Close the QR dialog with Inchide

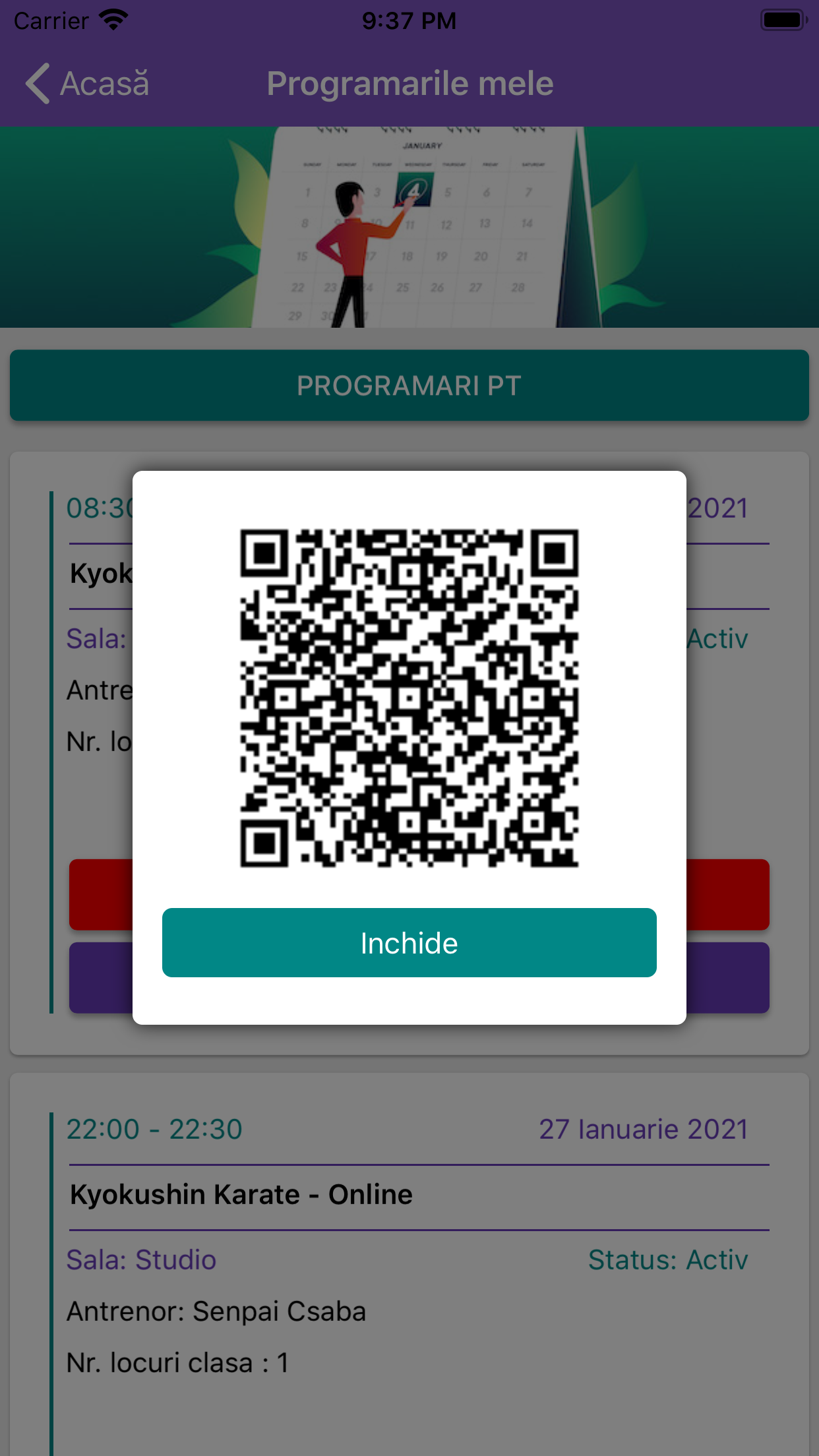tap(409, 942)
